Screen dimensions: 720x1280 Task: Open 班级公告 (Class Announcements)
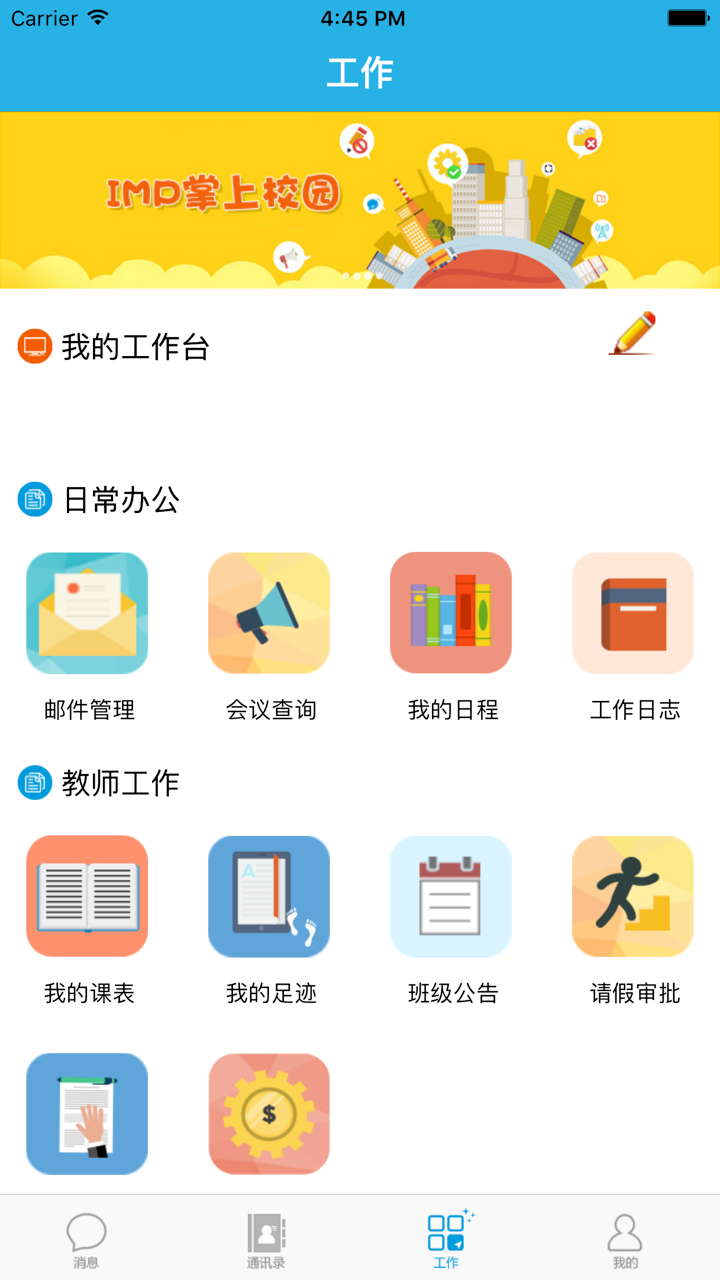[x=451, y=896]
